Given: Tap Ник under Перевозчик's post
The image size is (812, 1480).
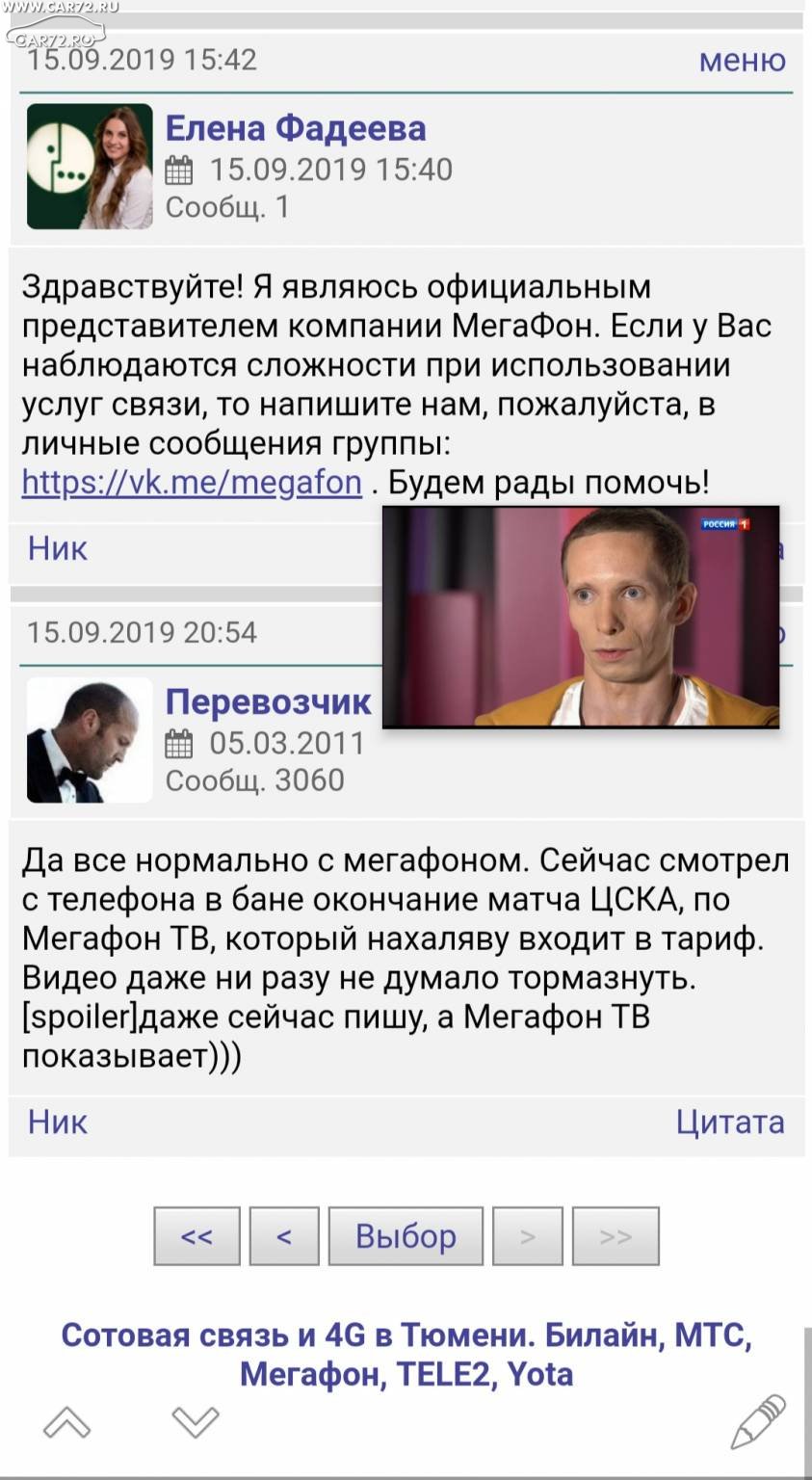Looking at the screenshot, I should point(58,1122).
